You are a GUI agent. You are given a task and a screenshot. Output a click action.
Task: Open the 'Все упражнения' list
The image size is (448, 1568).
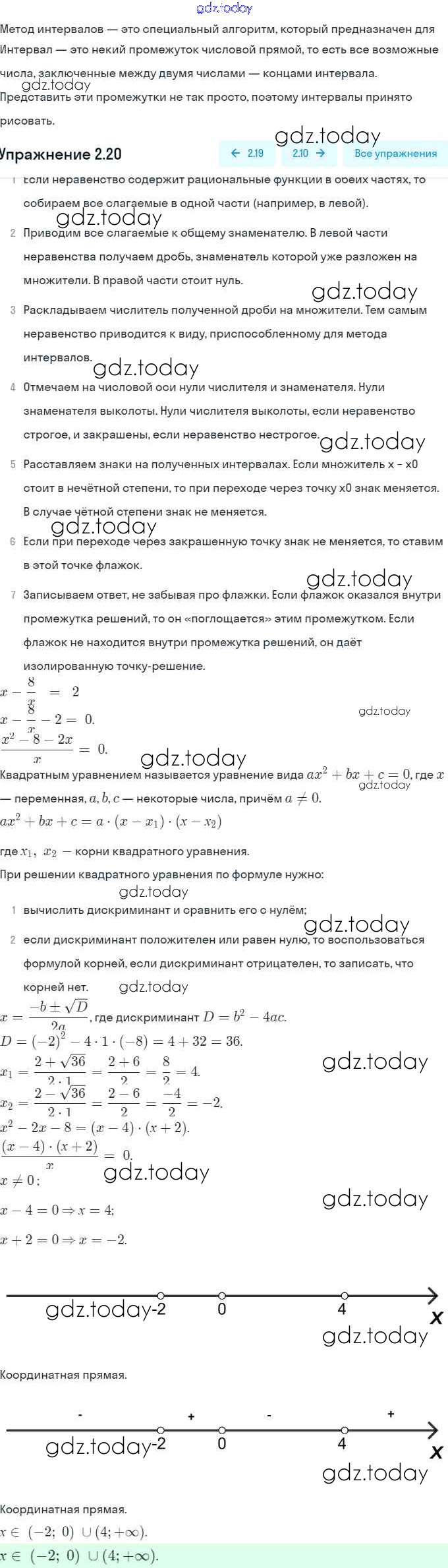[395, 154]
